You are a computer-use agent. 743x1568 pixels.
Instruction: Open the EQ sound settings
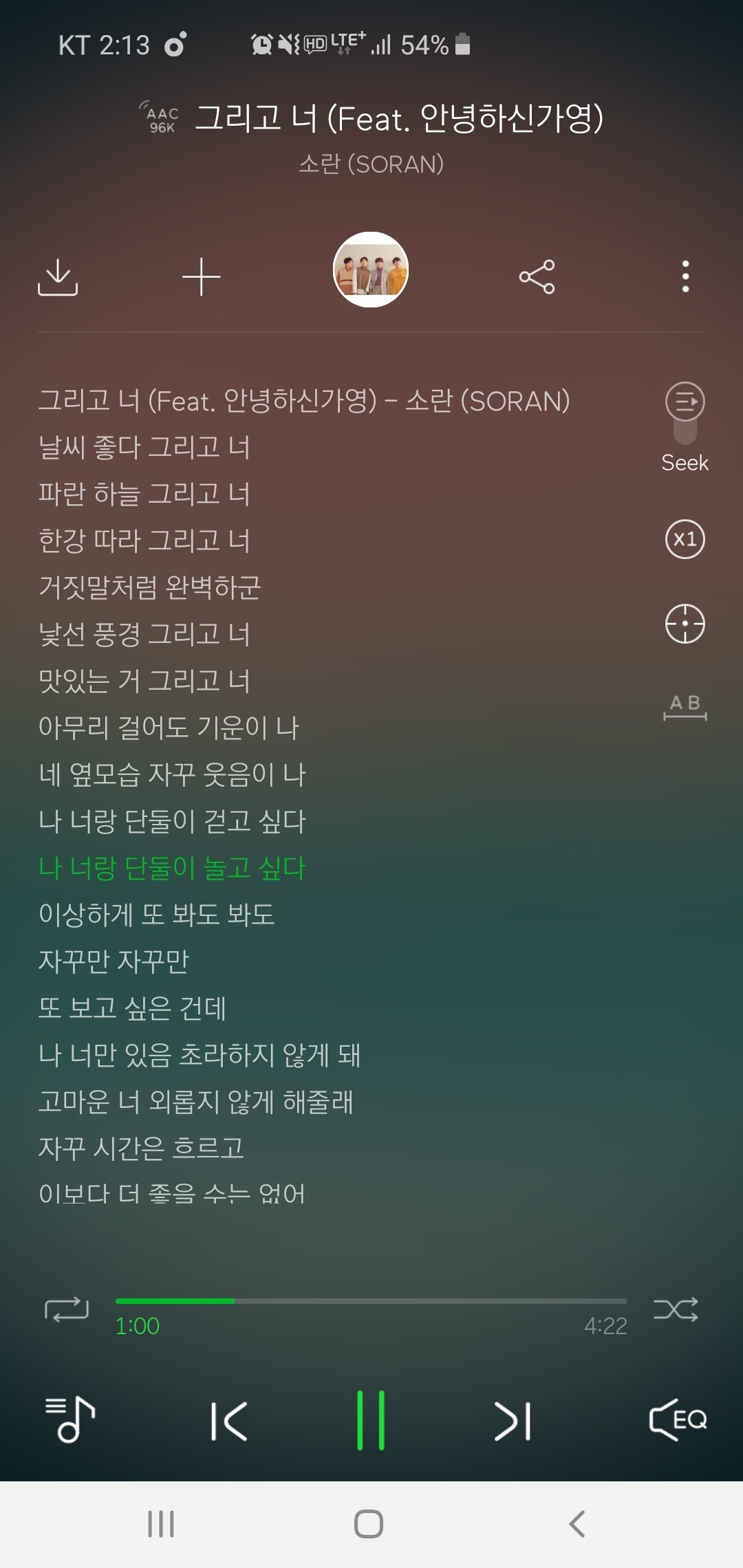678,1419
